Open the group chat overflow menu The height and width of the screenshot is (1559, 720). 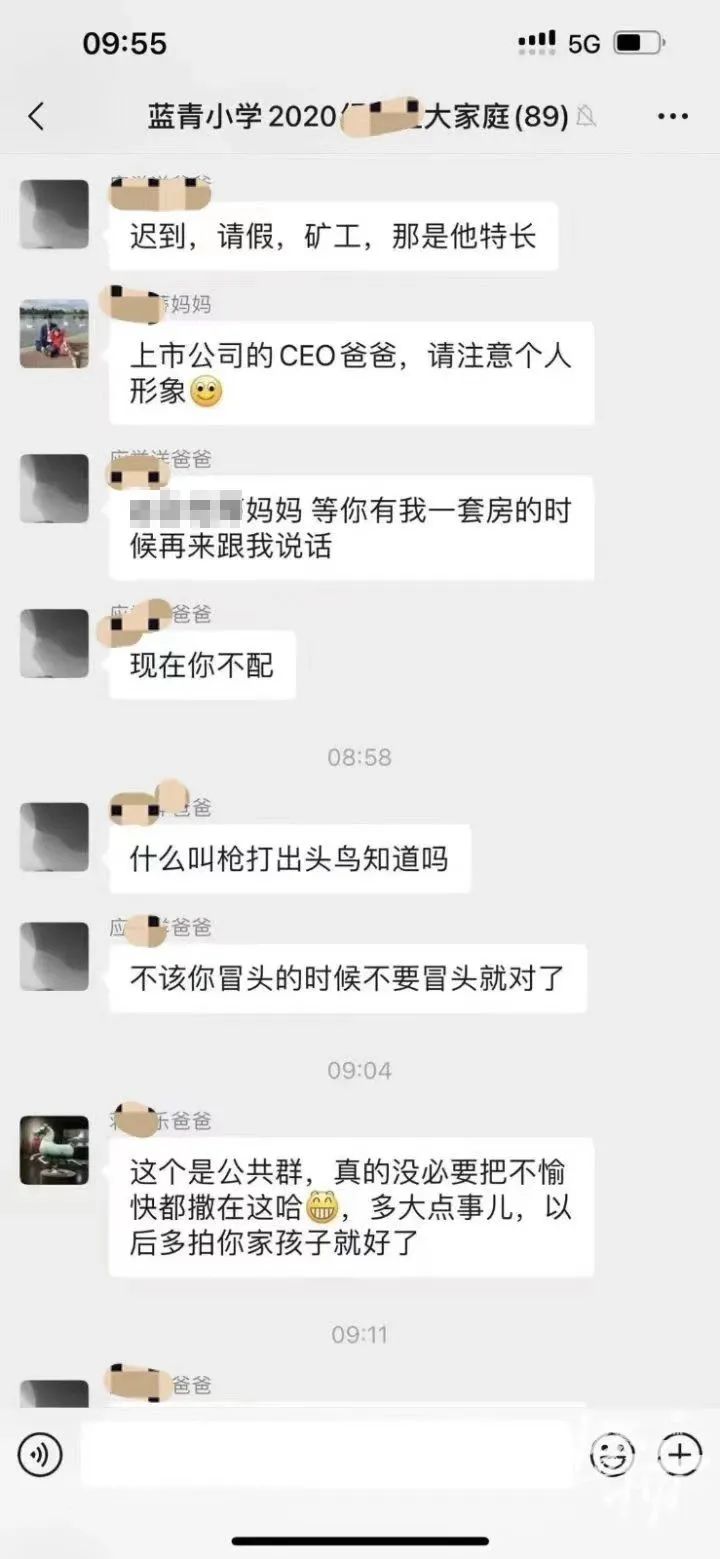pyautogui.click(x=672, y=117)
